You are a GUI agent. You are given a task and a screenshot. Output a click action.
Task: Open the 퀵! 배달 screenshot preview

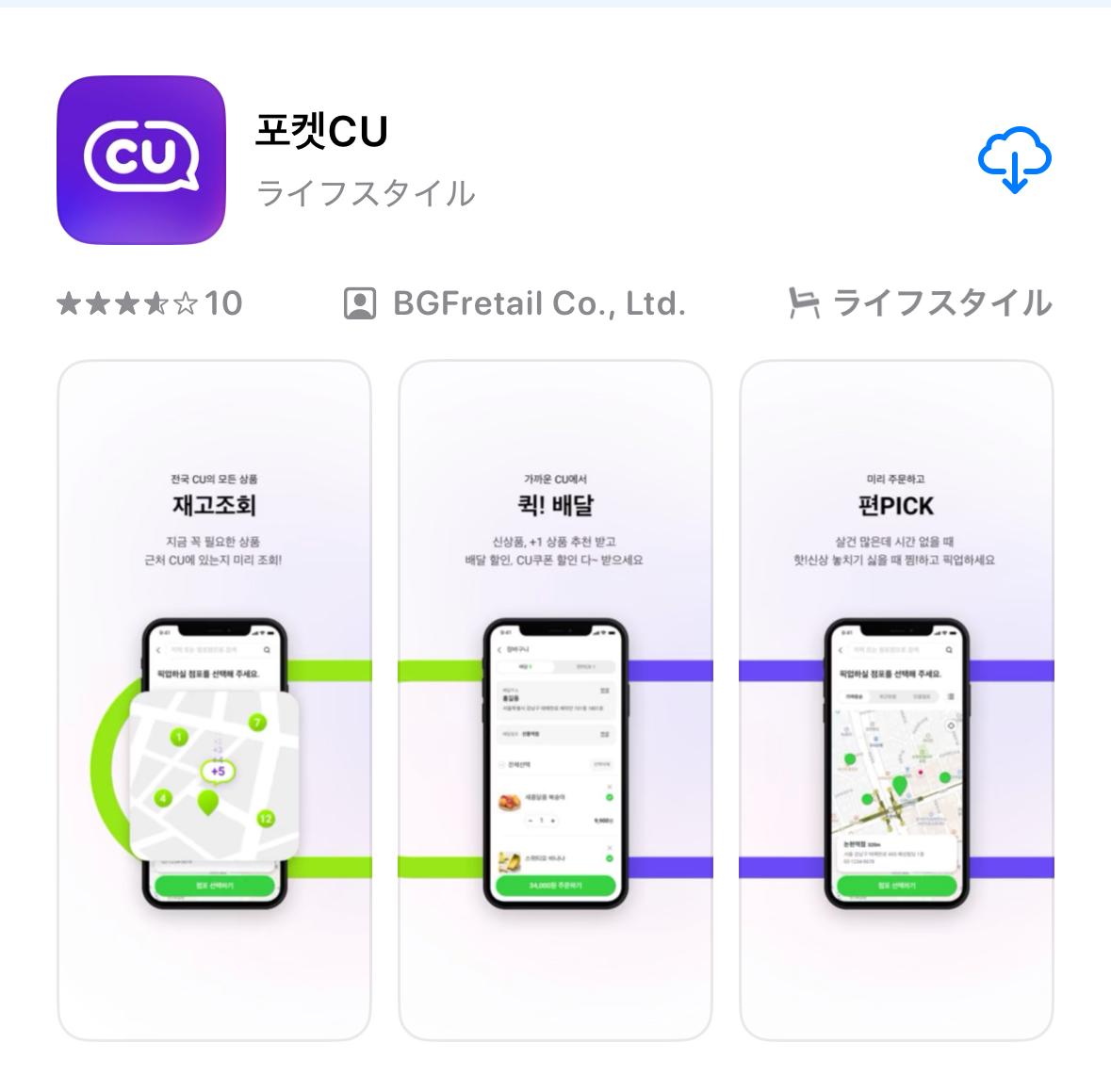point(555,699)
